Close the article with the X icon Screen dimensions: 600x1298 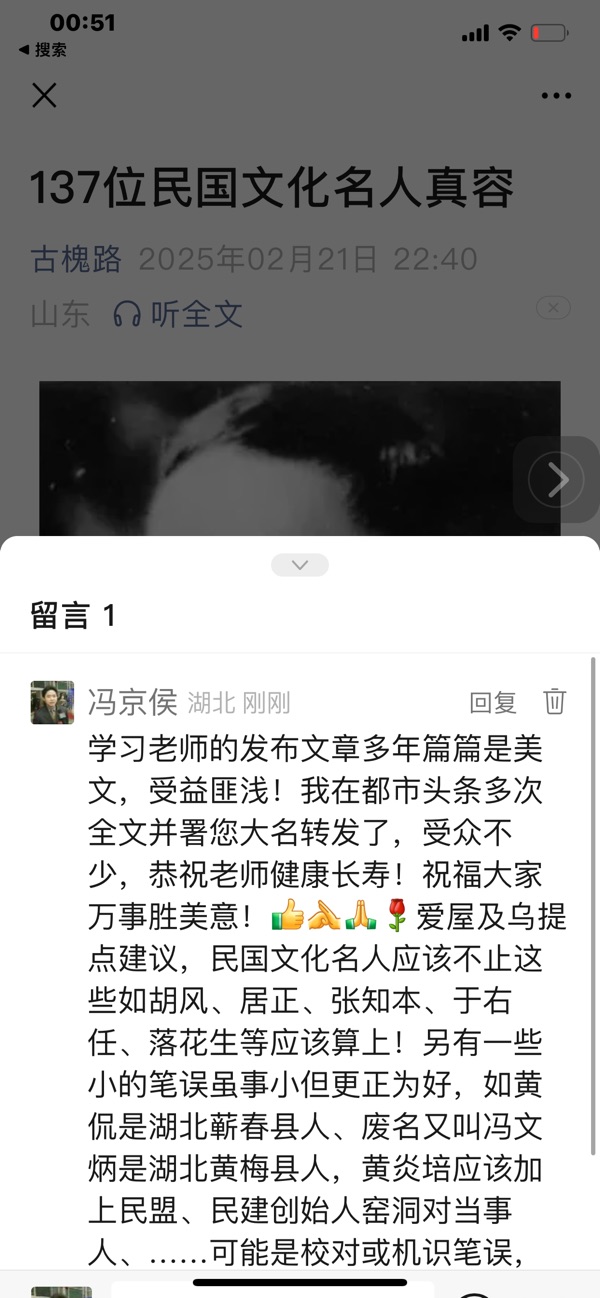tap(44, 95)
